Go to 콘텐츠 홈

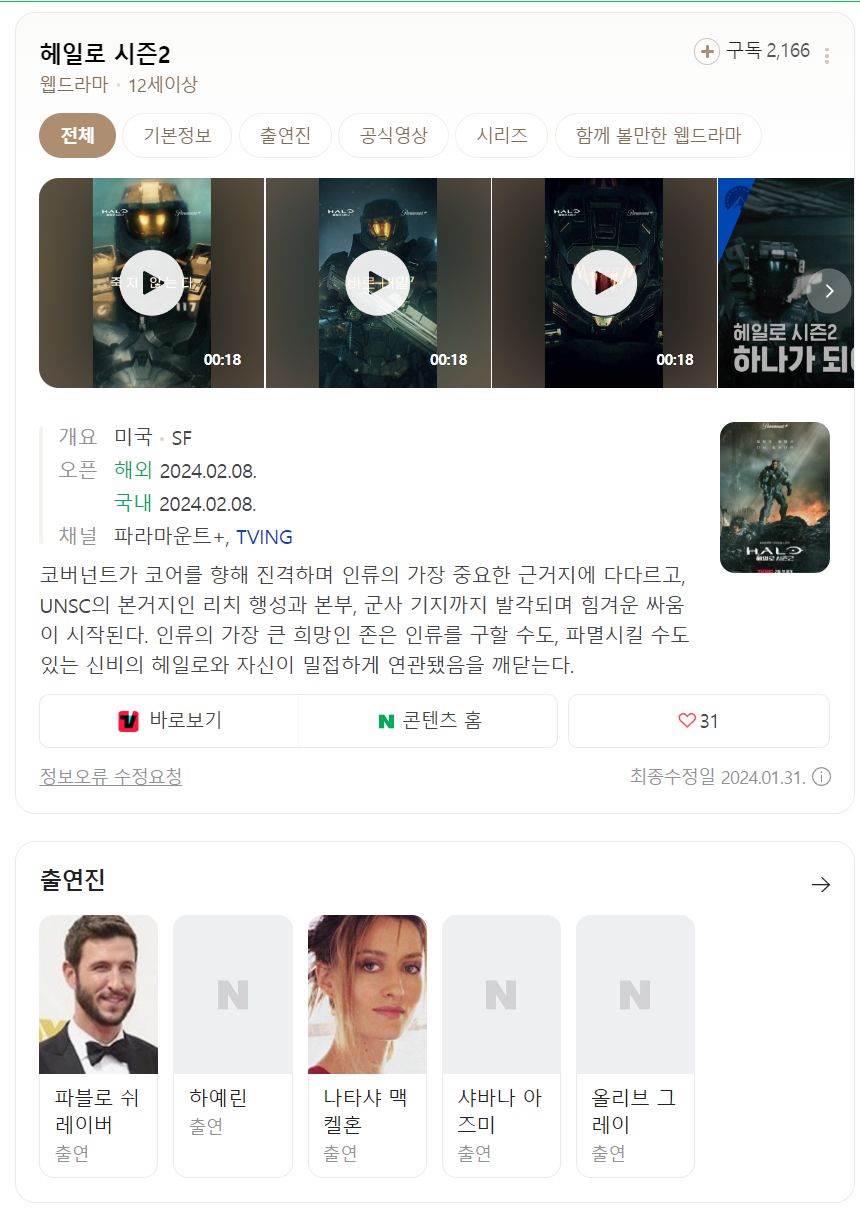pyautogui.click(x=428, y=721)
